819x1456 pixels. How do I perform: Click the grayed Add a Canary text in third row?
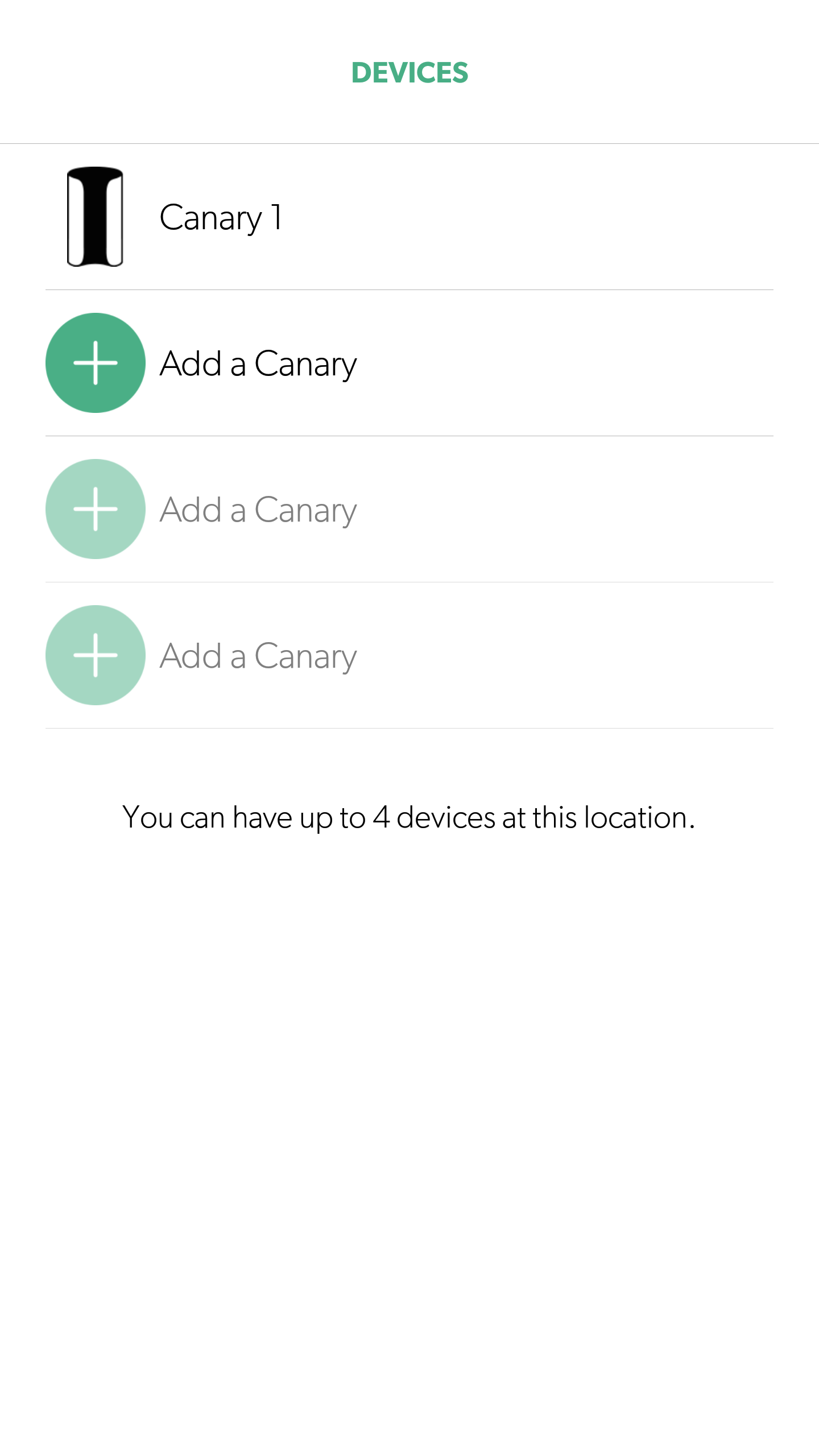(x=257, y=510)
